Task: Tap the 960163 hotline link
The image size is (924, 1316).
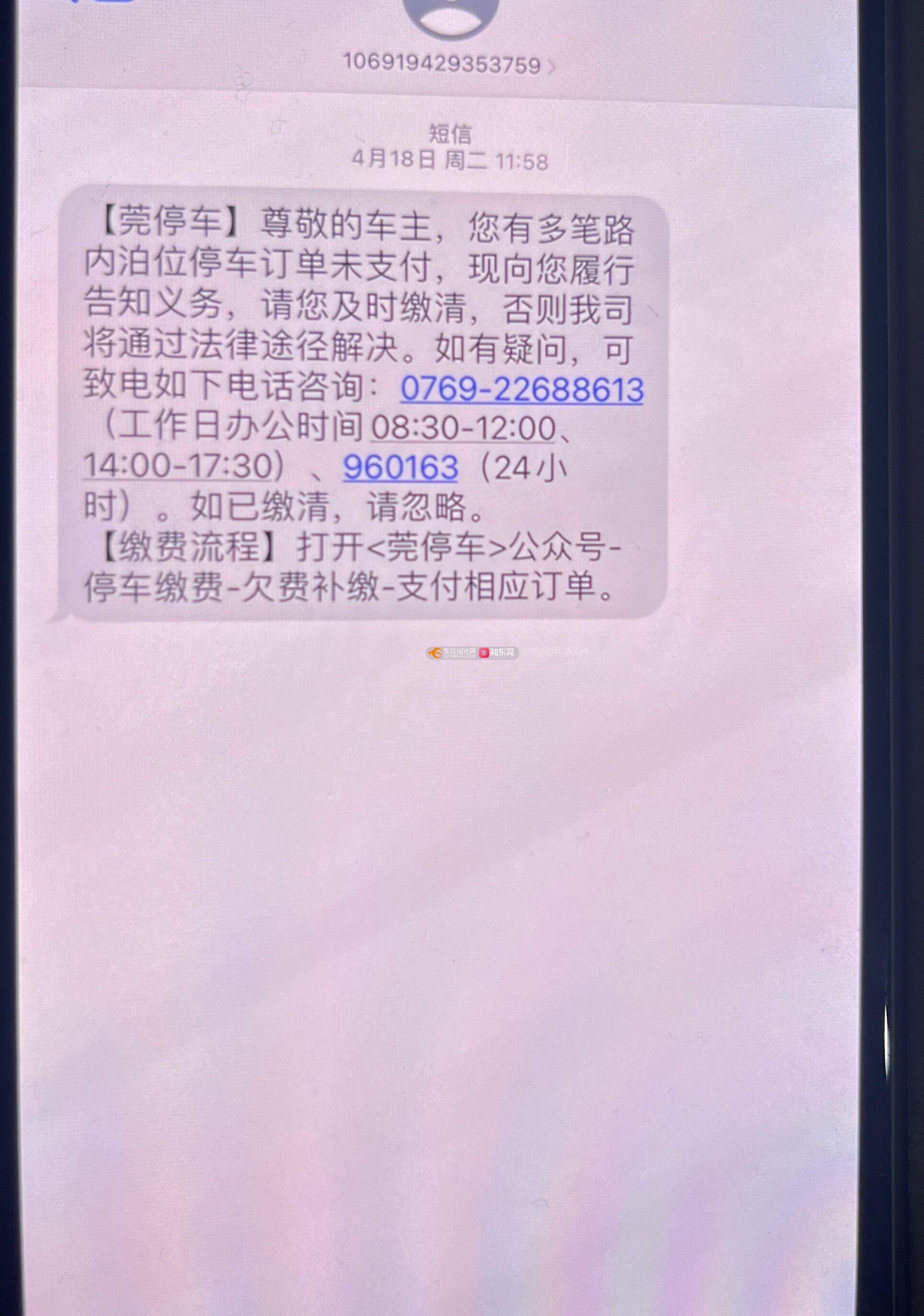Action: [x=400, y=467]
